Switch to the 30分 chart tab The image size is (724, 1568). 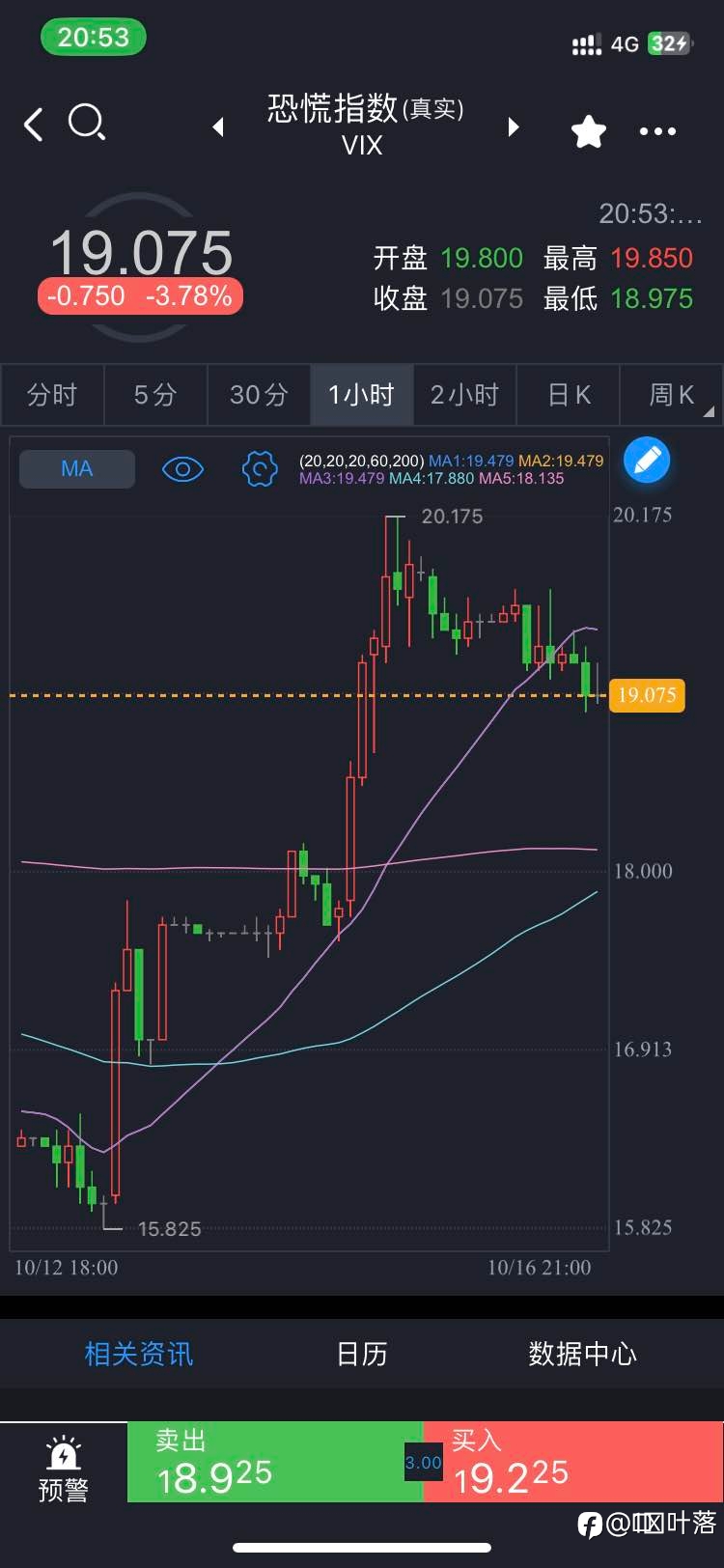pyautogui.click(x=259, y=395)
